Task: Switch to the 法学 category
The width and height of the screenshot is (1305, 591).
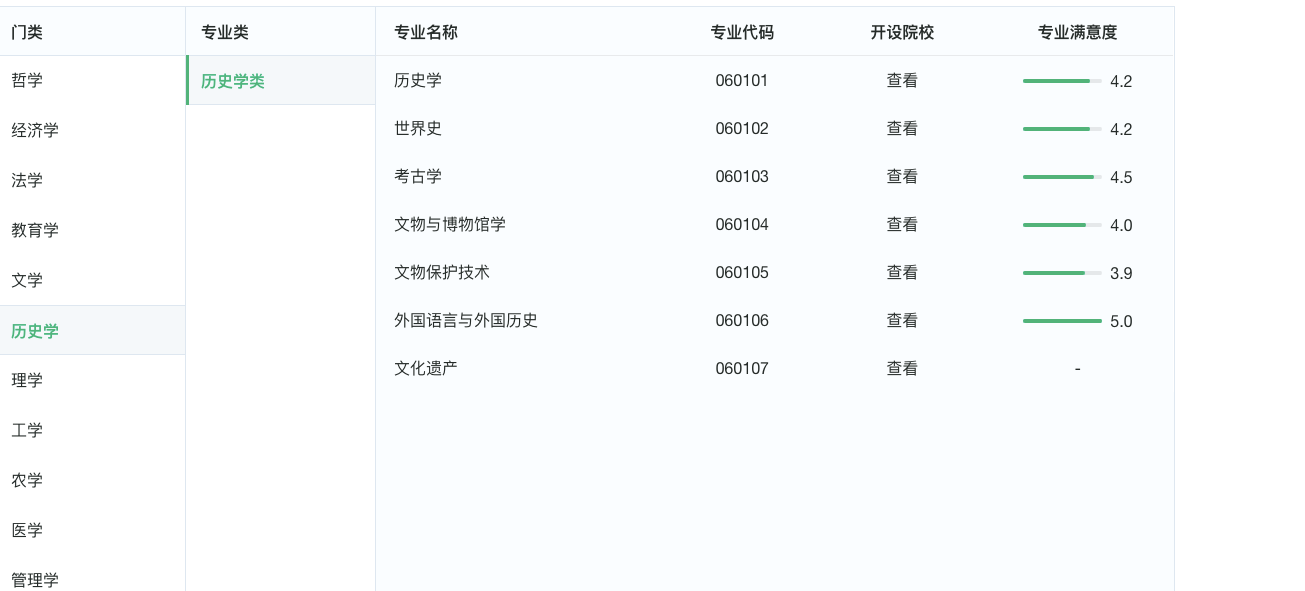Action: pos(27,180)
